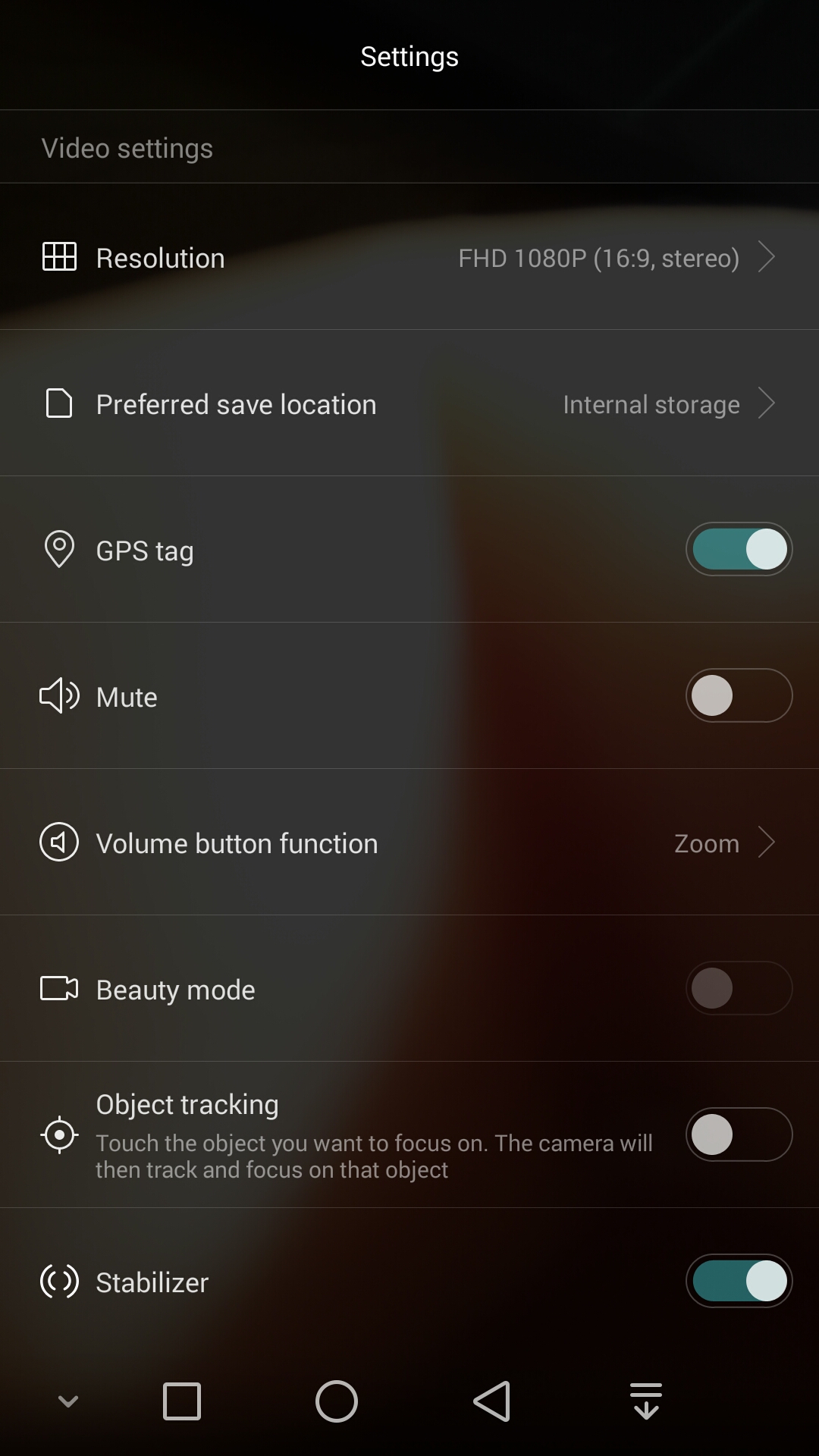The width and height of the screenshot is (819, 1456).
Task: Go to the home screen
Action: point(337,1401)
